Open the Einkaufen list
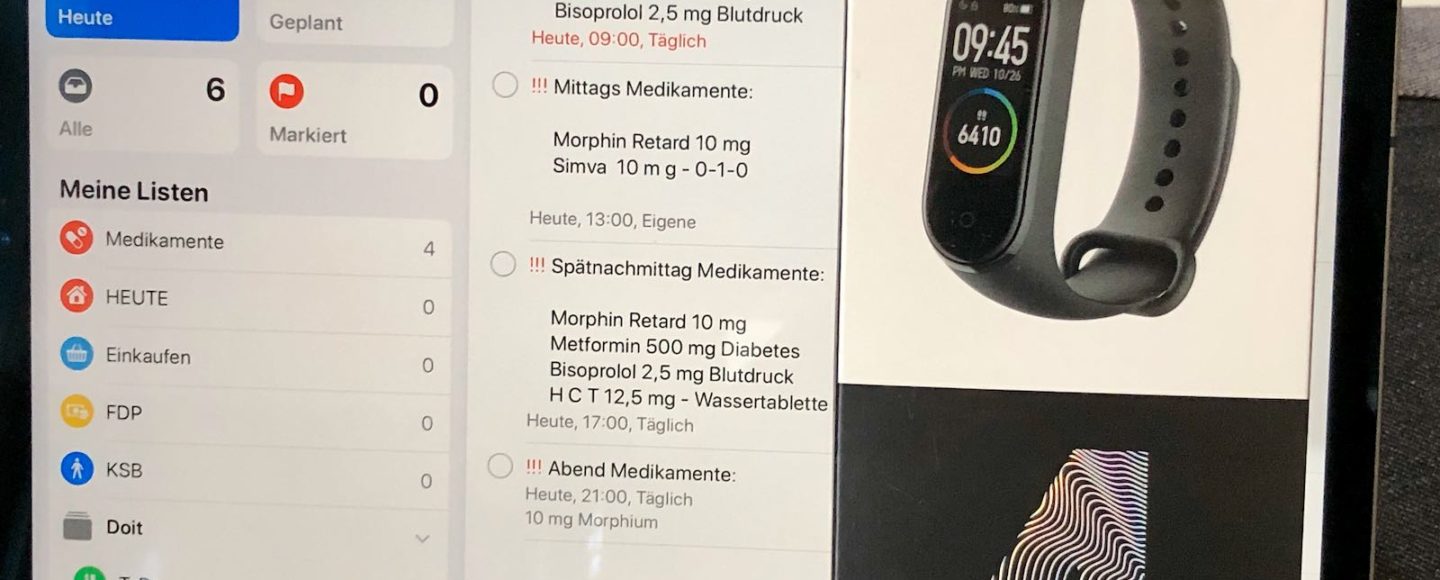The height and width of the screenshot is (580, 1440). click(250, 357)
